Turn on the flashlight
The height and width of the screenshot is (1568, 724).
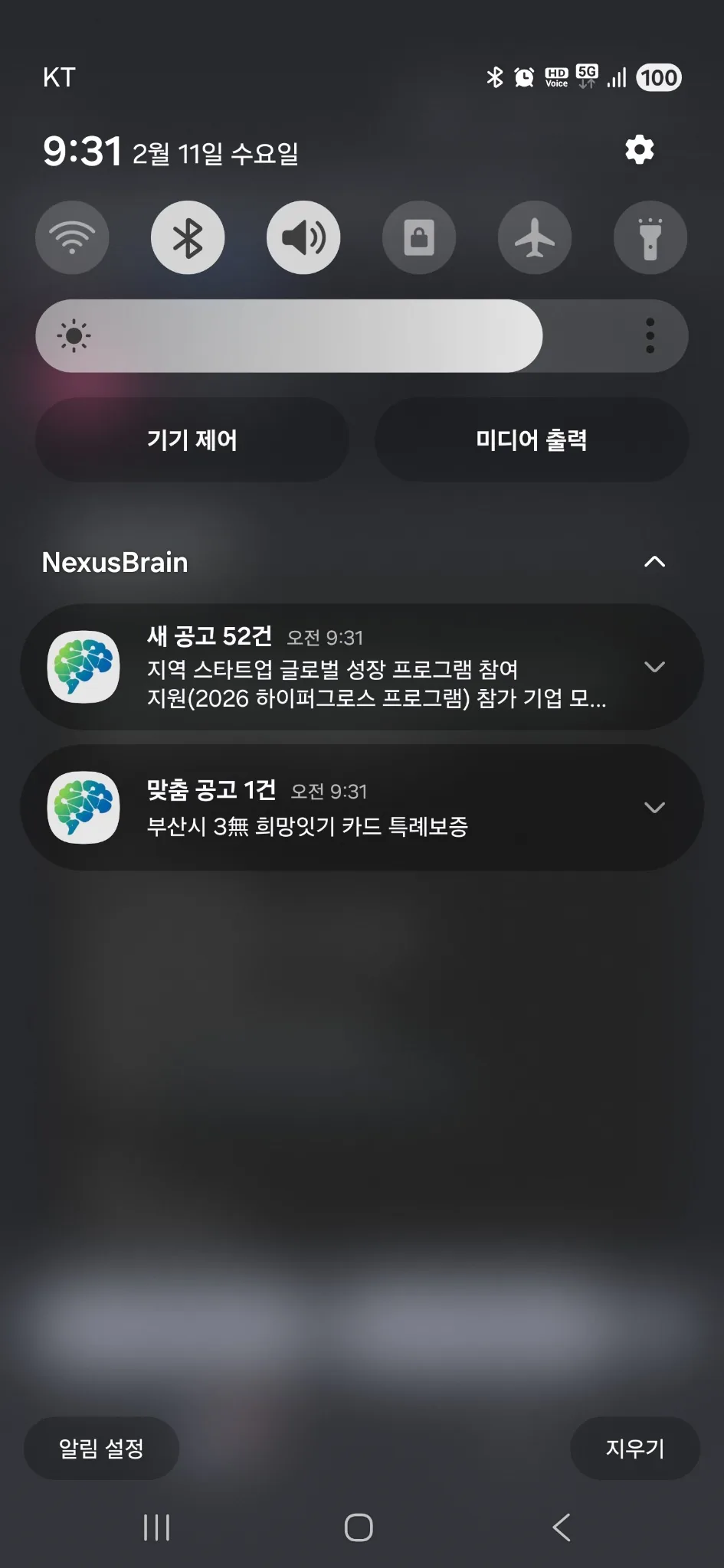click(x=650, y=237)
